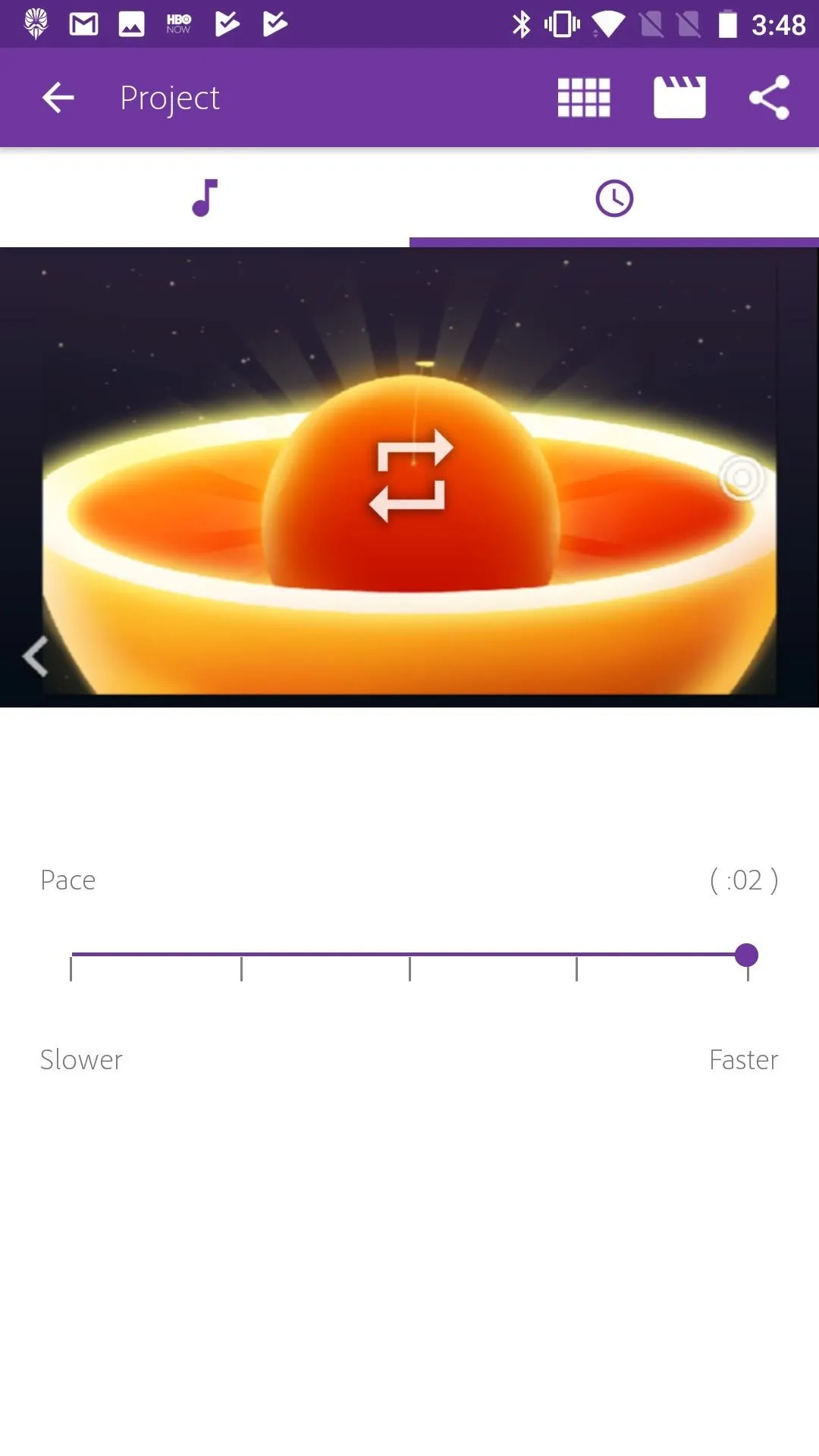
Task: Go back using the top arrow
Action: pos(58,98)
